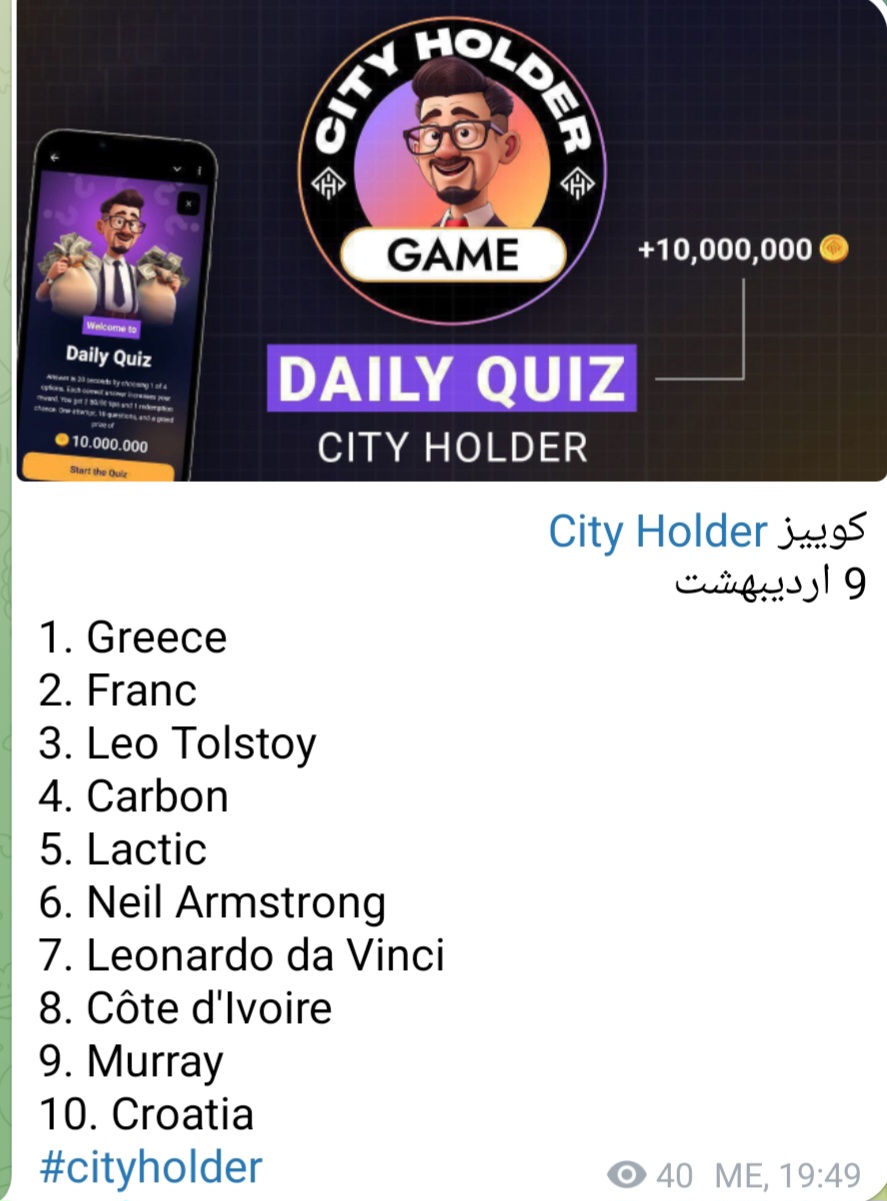Image resolution: width=887 pixels, height=1201 pixels.
Task: Open the City Holder link
Action: click(x=657, y=533)
